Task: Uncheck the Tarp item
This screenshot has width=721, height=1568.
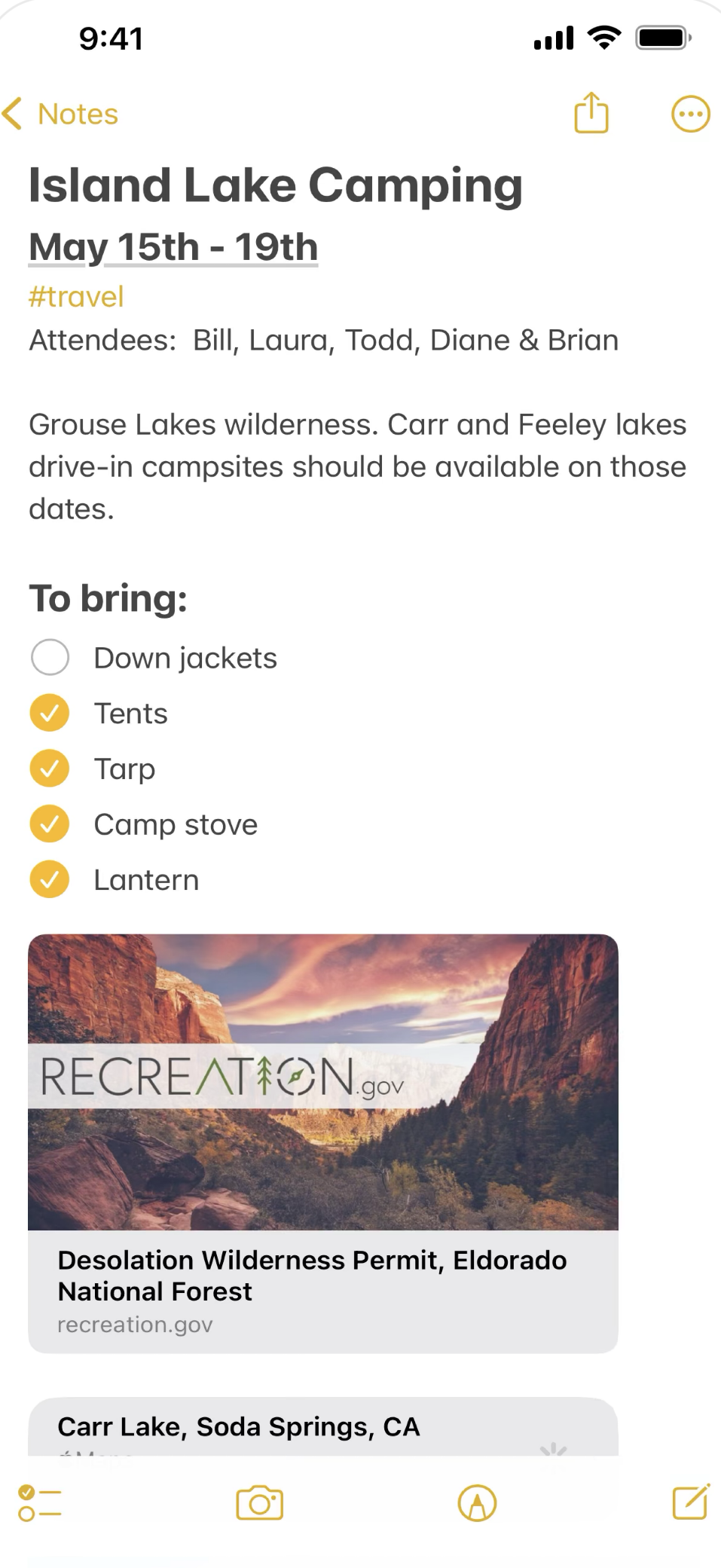Action: point(50,769)
